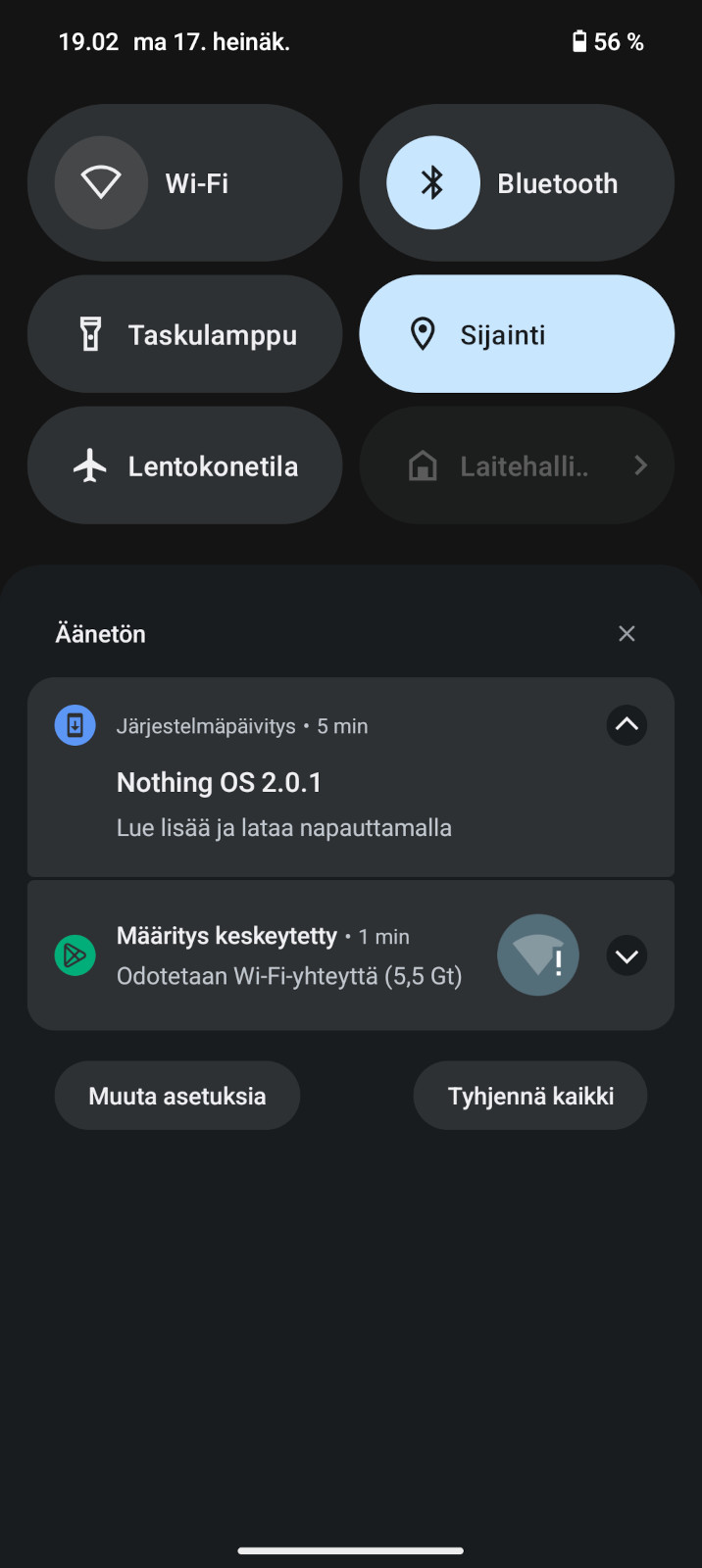Expand the Määritys keskeytetty notification
The height and width of the screenshot is (1568, 702).
(627, 955)
